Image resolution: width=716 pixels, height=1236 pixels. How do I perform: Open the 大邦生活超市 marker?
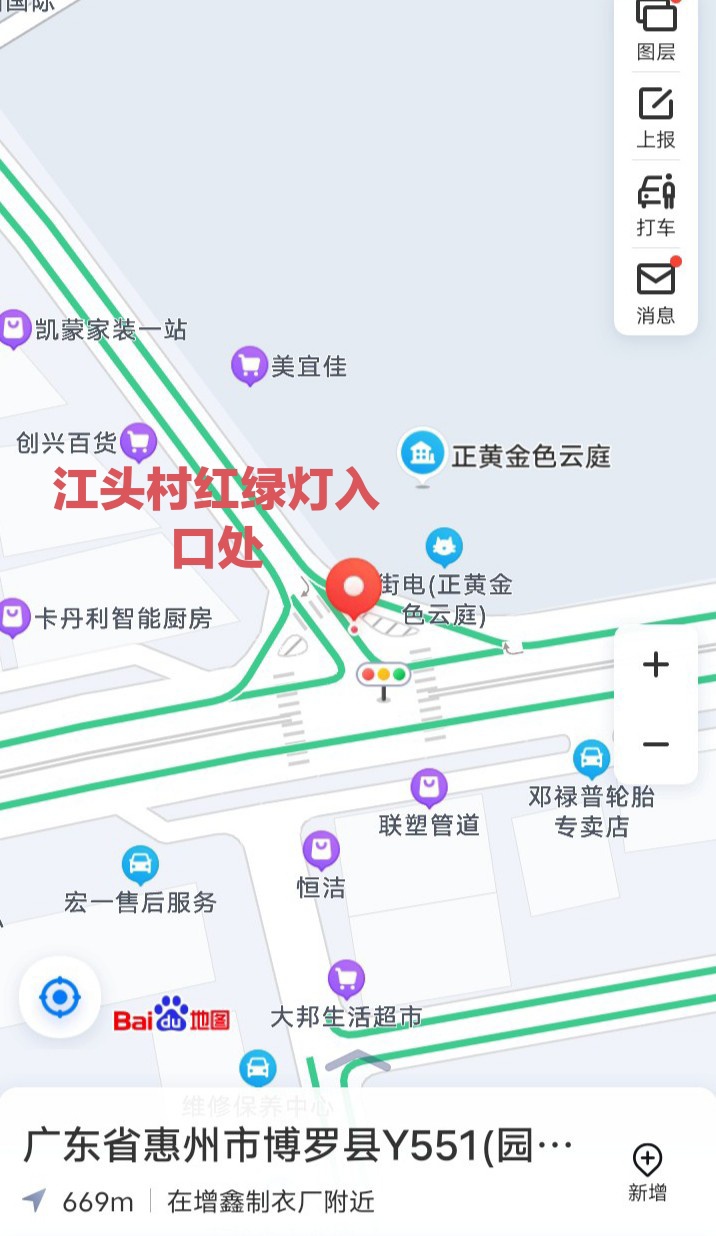[346, 979]
